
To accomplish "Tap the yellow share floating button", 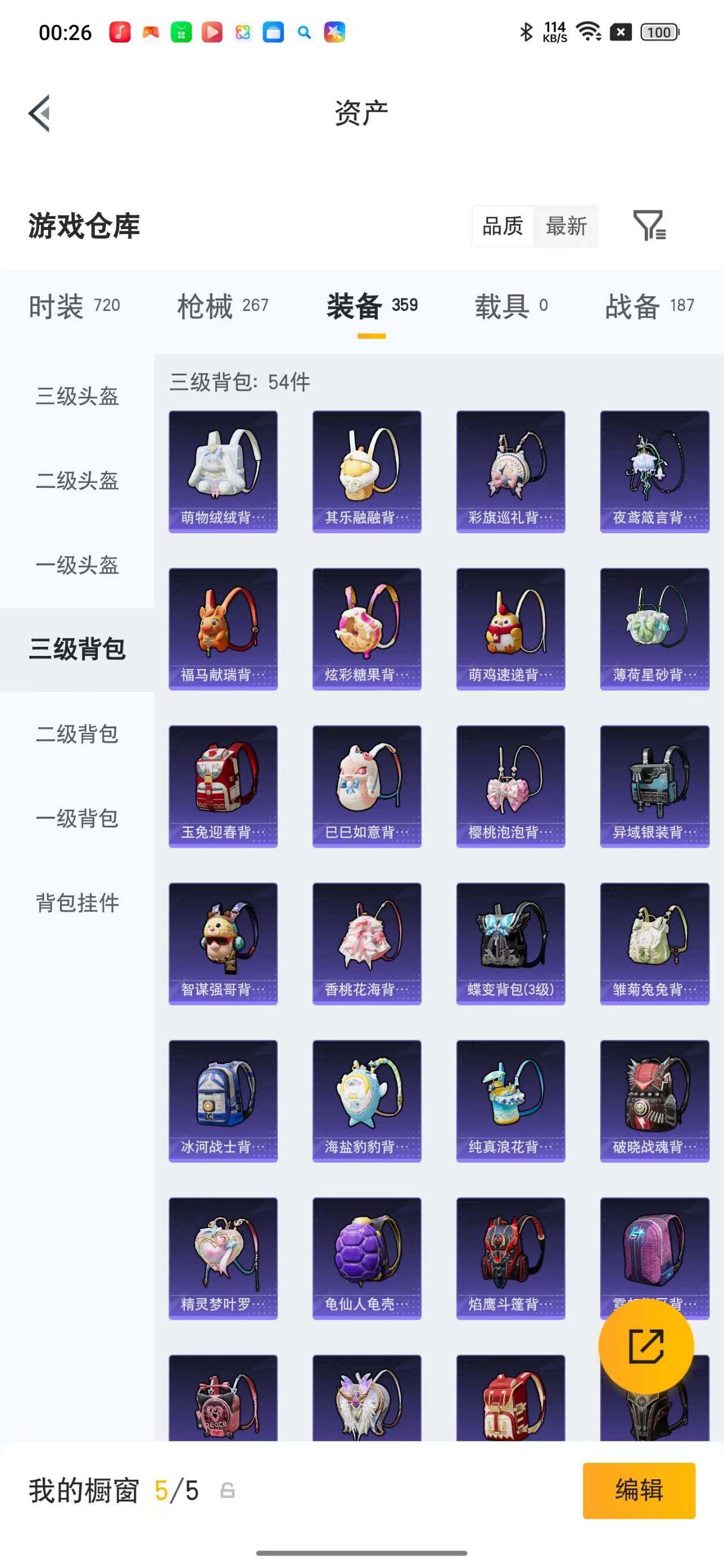I will pos(646,1346).
